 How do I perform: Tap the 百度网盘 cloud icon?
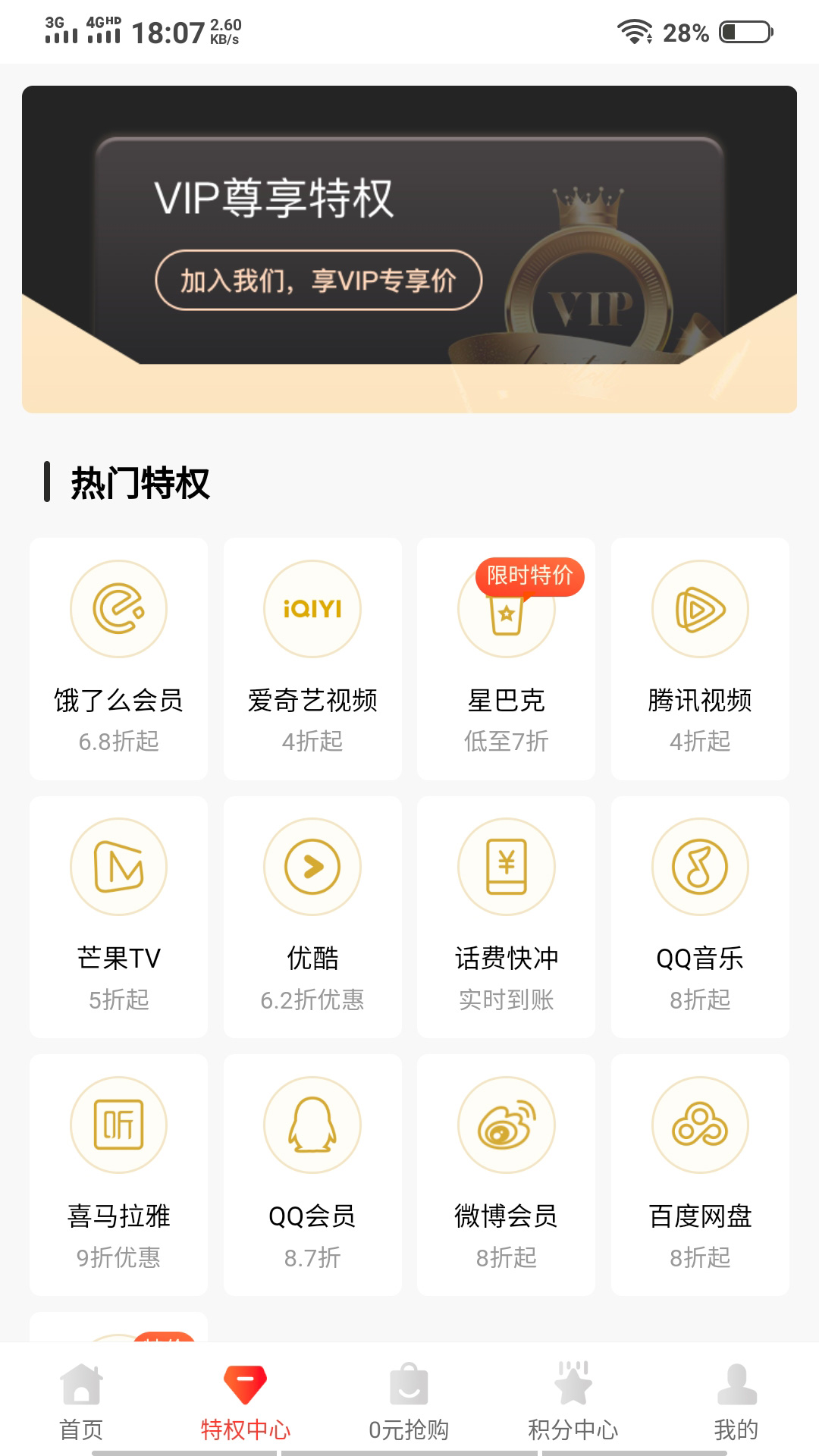pyautogui.click(x=700, y=1125)
